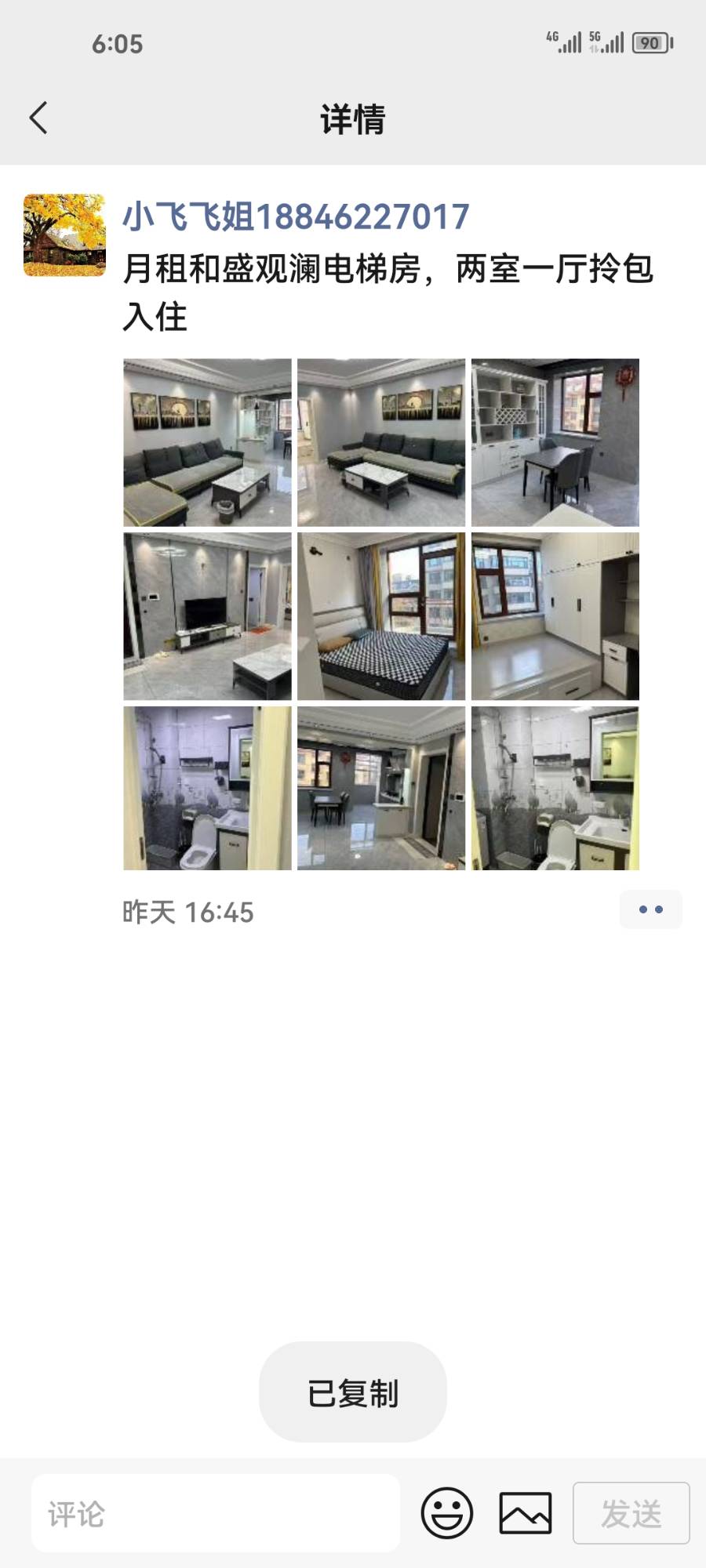View the photo of the white wardrobe and platform
Viewport: 706px width, 1568px height.
point(555,616)
